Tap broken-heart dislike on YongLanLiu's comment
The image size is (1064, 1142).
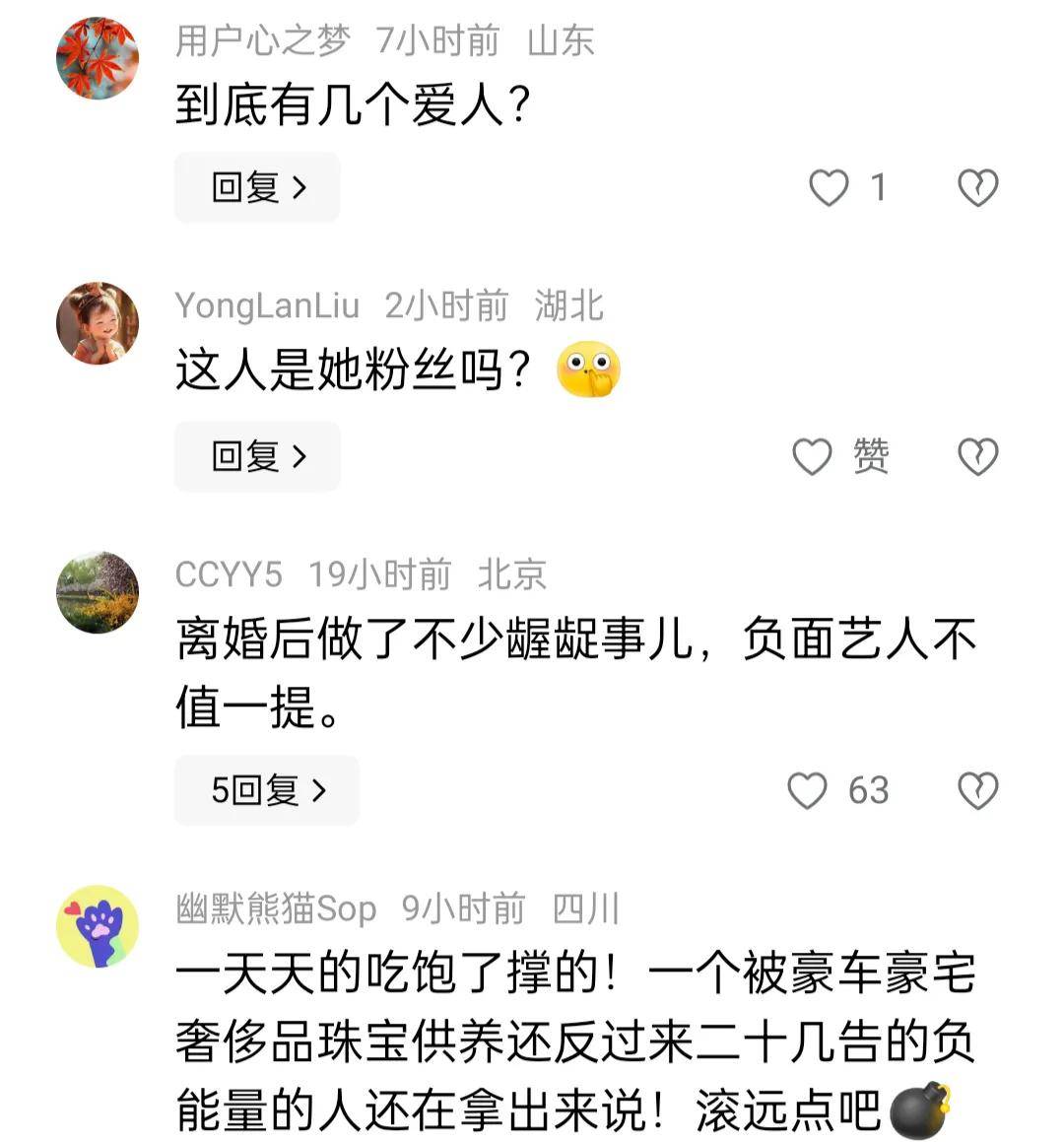click(x=977, y=456)
